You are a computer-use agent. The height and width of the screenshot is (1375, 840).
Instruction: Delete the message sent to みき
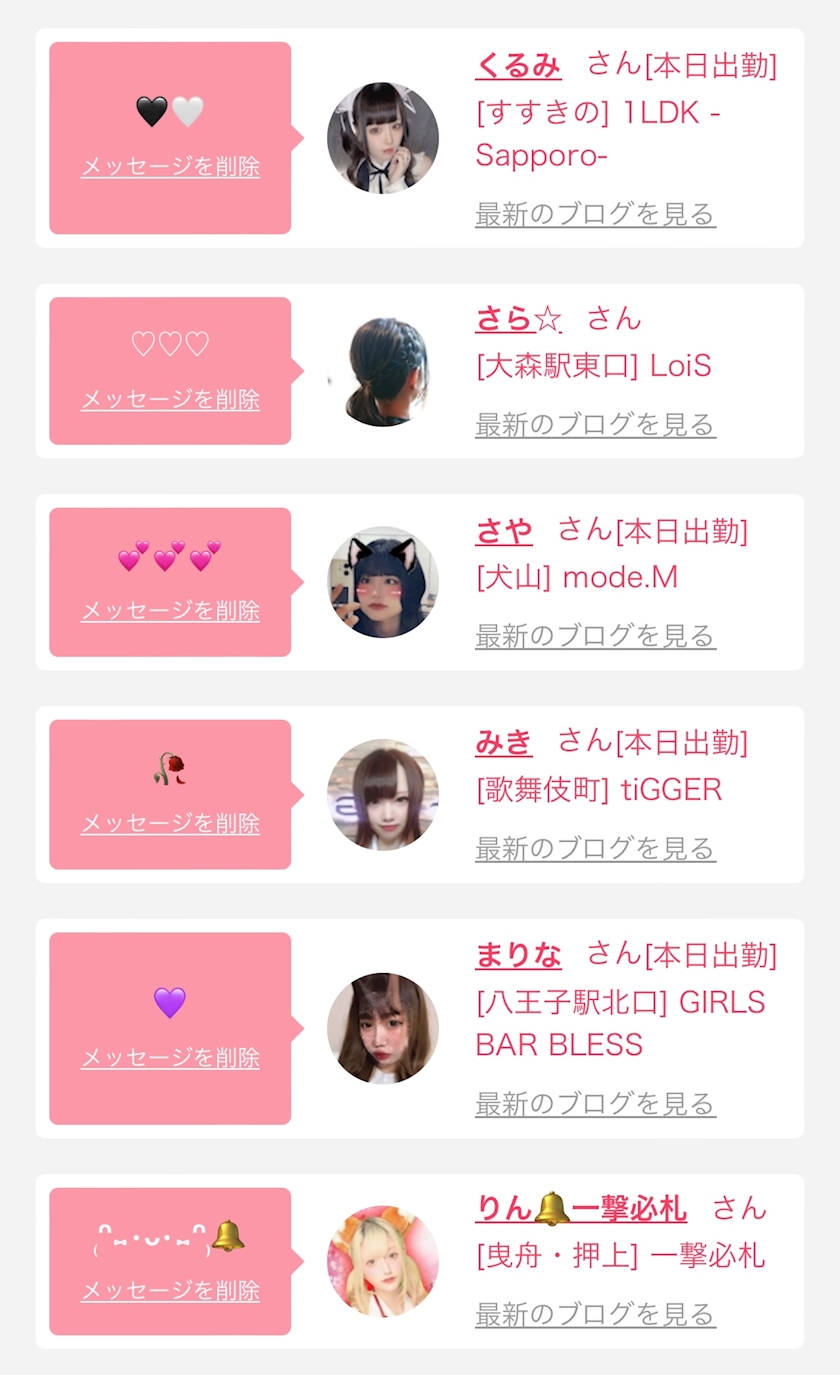[170, 823]
